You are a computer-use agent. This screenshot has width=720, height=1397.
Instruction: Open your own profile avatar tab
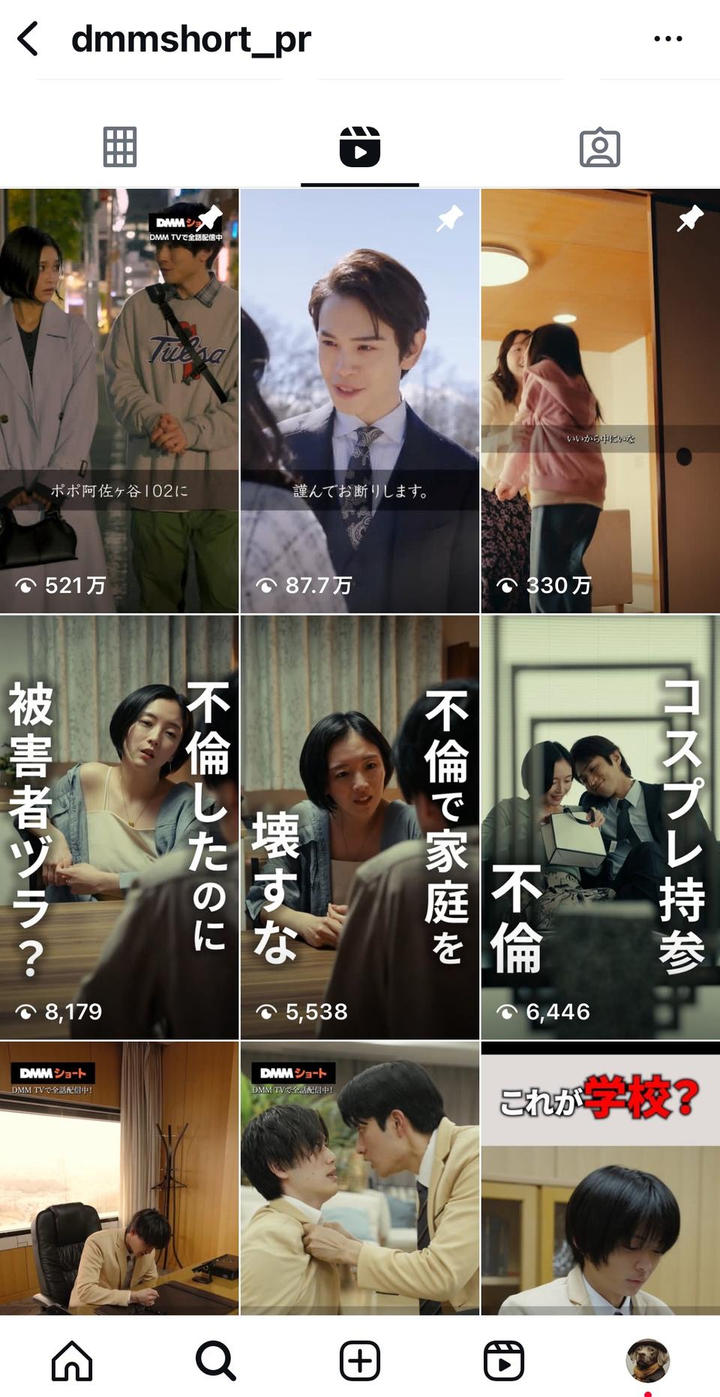click(647, 1361)
